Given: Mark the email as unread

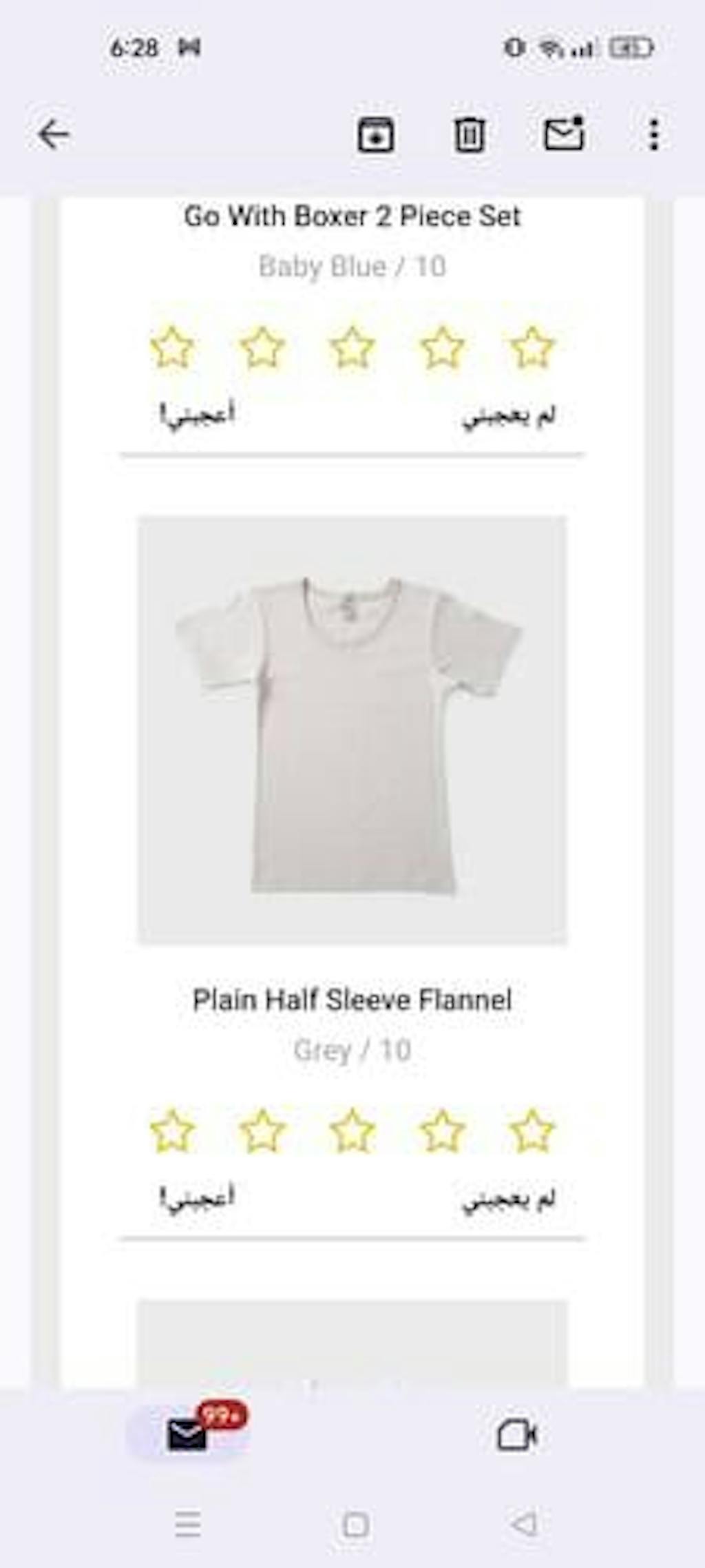Looking at the screenshot, I should [x=564, y=134].
